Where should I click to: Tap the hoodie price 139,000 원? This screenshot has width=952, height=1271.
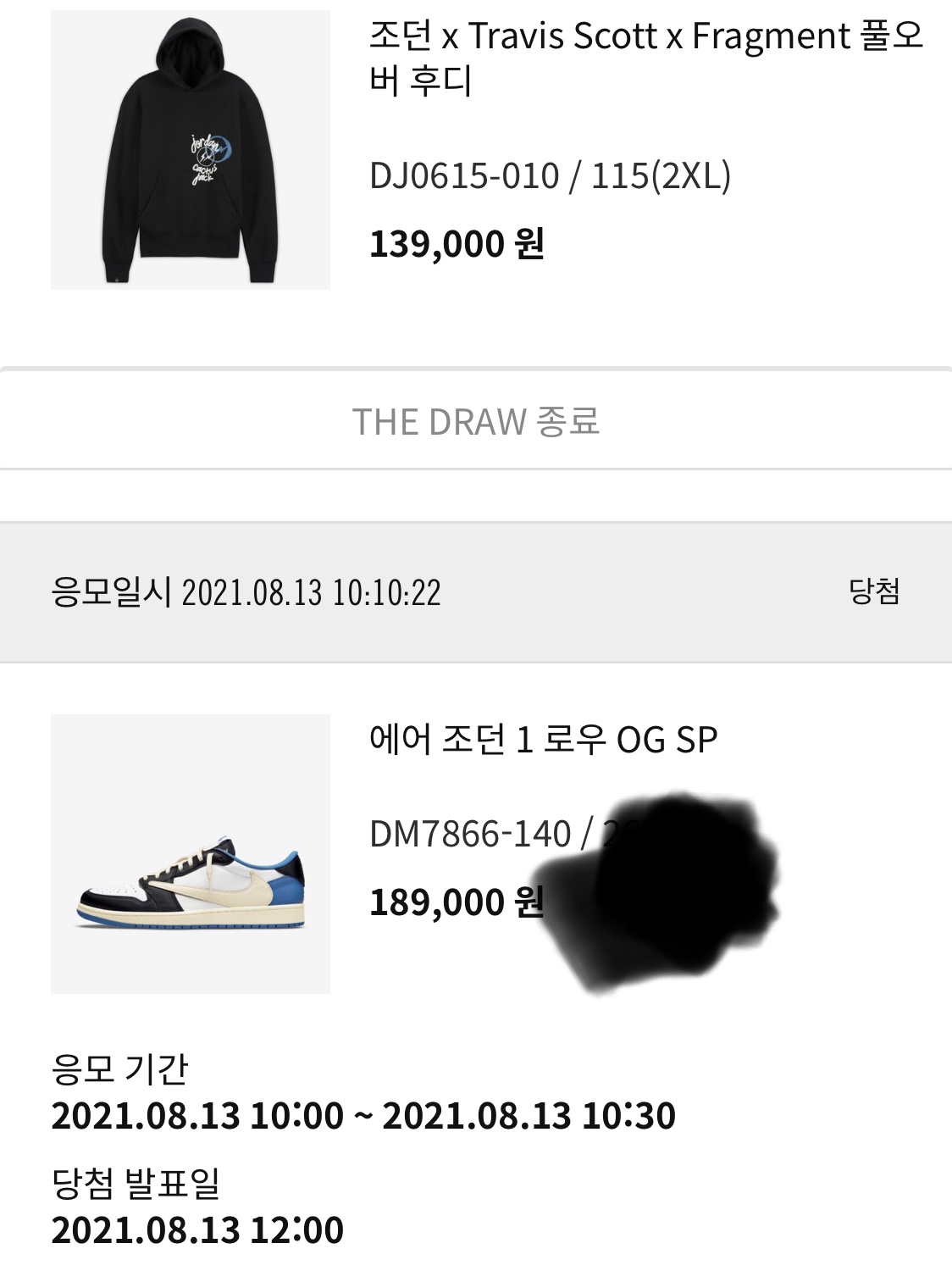tap(462, 246)
